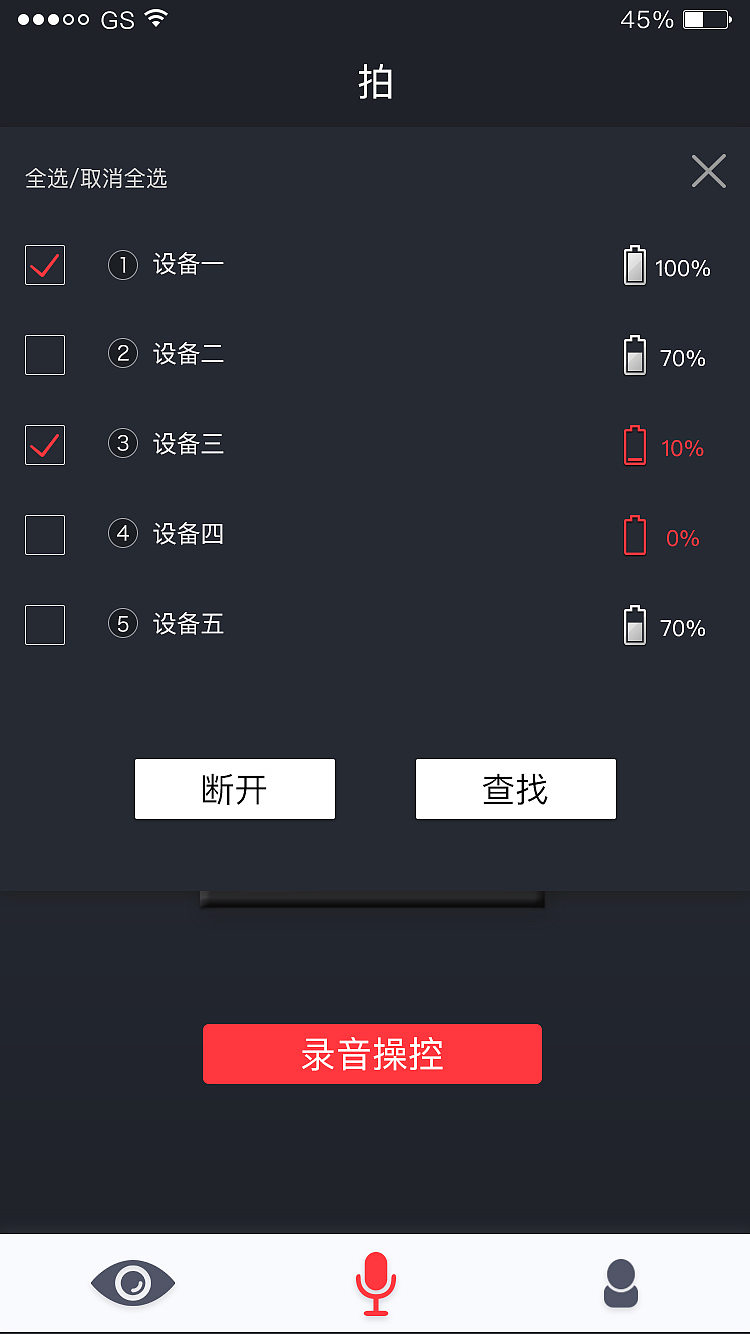Viewport: 750px width, 1334px height.
Task: Select the red microphone tab icon
Action: [374, 1283]
